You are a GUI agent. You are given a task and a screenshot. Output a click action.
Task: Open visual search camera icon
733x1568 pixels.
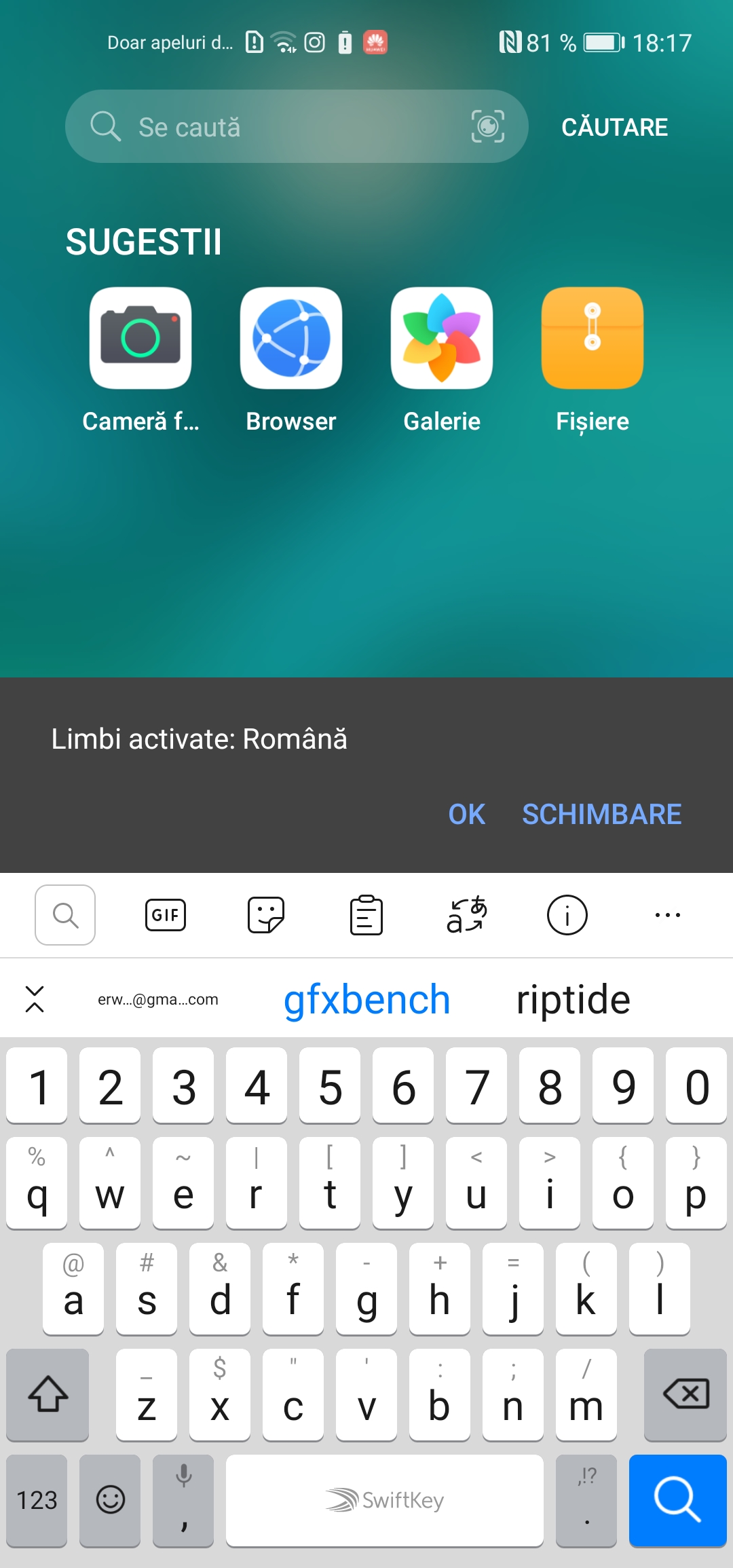(x=487, y=126)
